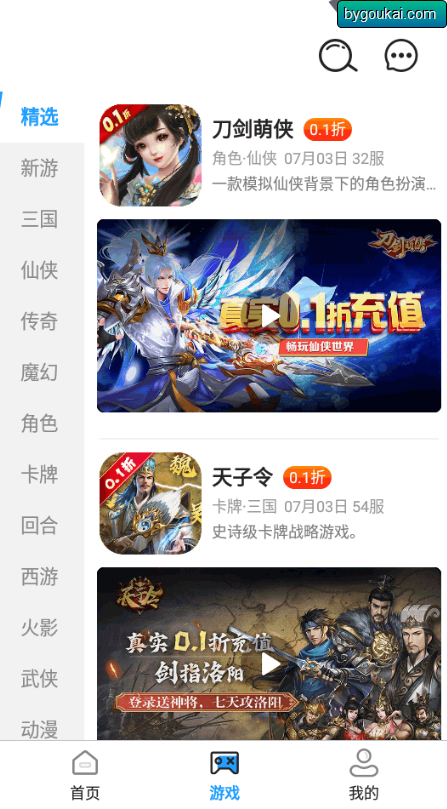Viewport: 447px width, 809px height.
Task: Play the 天子令 promo video
Action: click(269, 665)
